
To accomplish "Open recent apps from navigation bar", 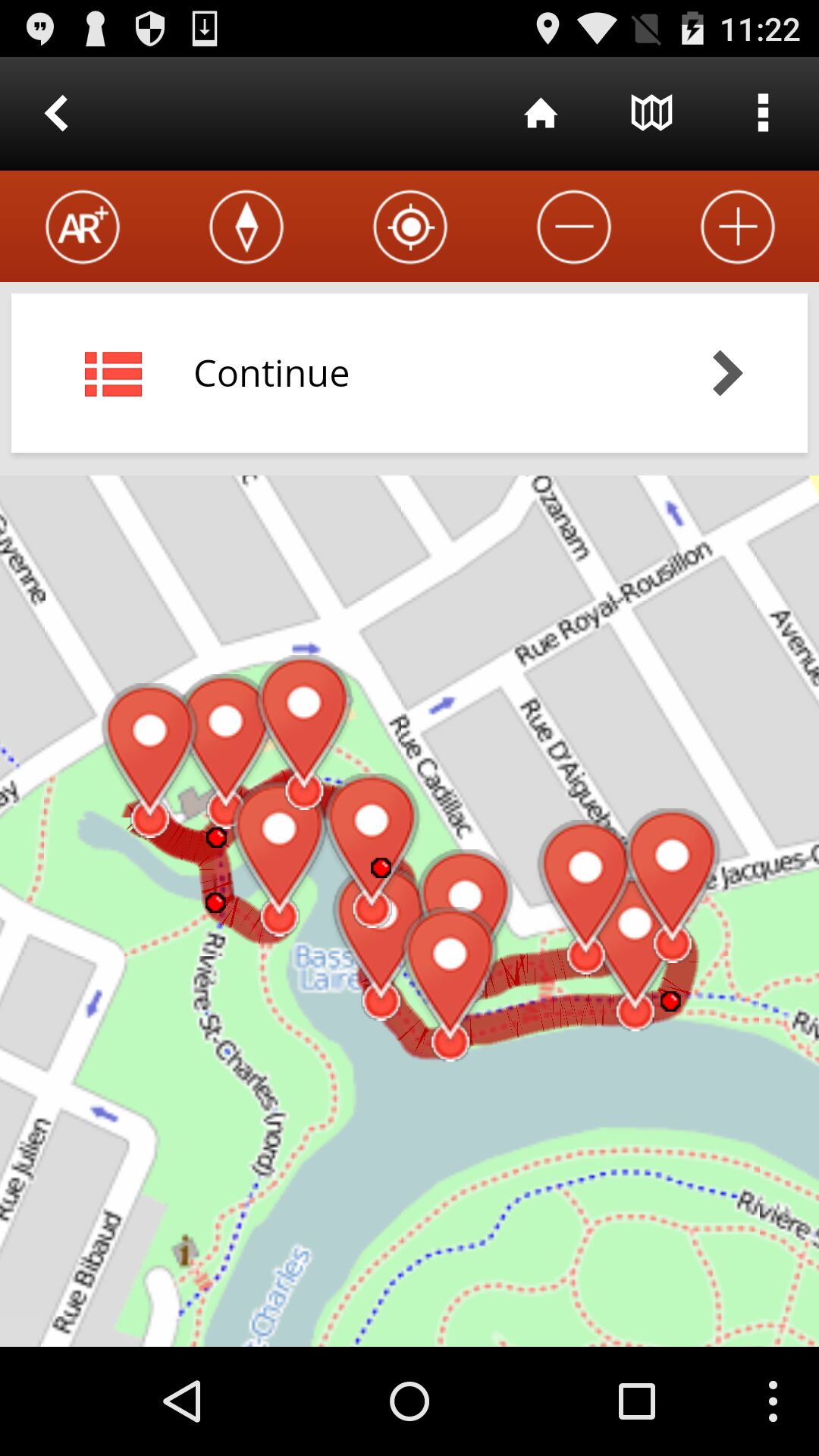I will click(x=636, y=1401).
